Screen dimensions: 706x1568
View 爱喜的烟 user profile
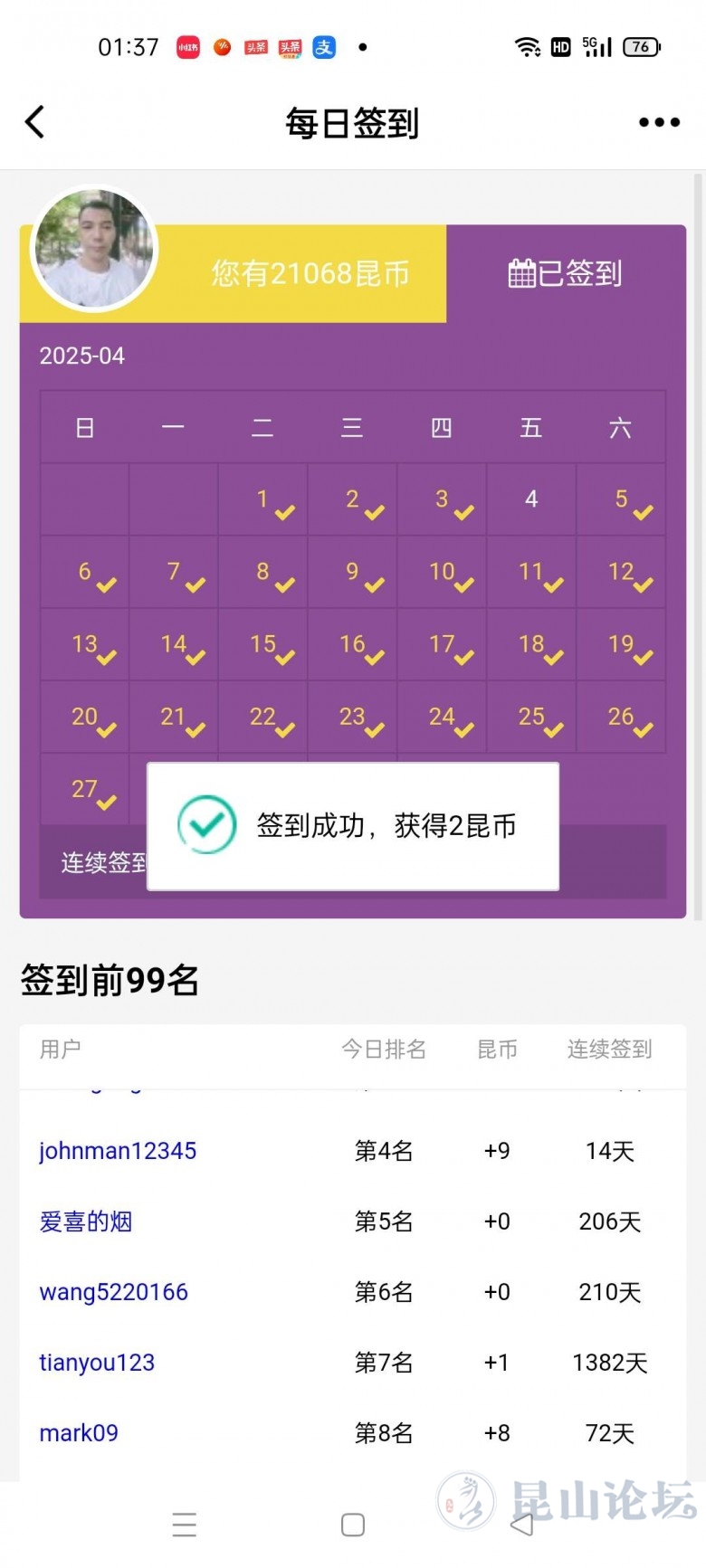86,1221
